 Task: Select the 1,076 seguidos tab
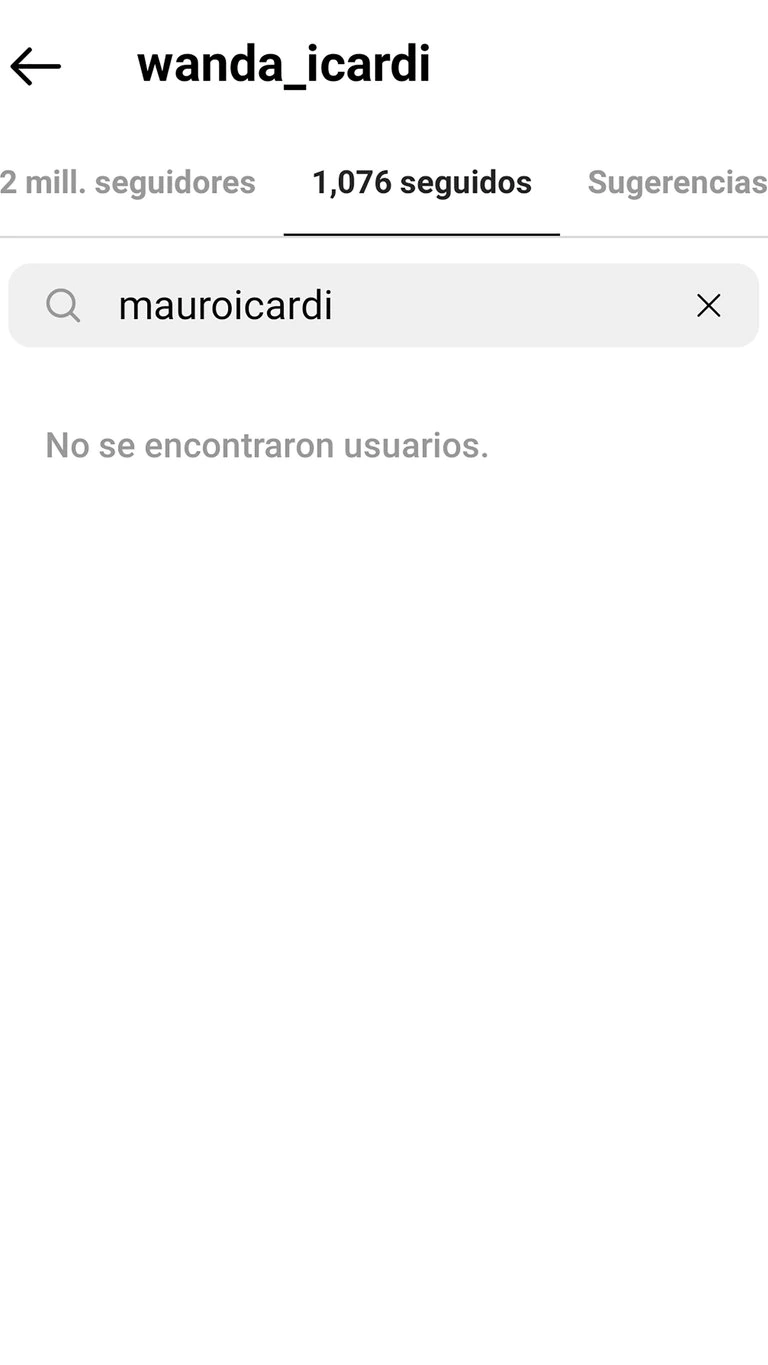[421, 183]
